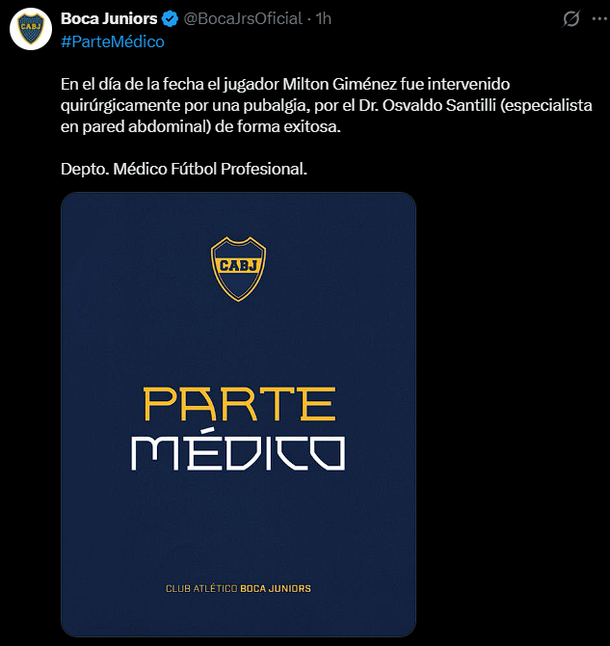610x646 pixels.
Task: Open the post's more options menu
Action: coord(599,19)
